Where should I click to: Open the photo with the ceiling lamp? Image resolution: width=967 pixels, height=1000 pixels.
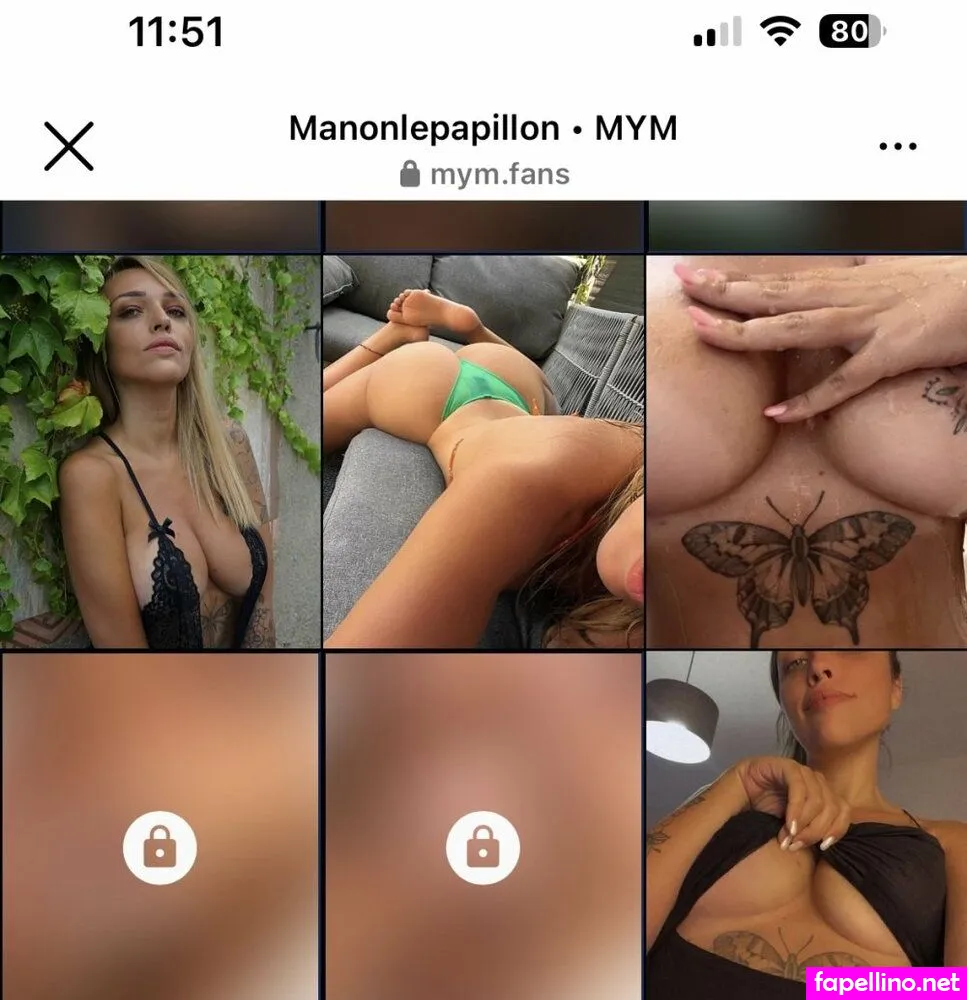pos(806,825)
